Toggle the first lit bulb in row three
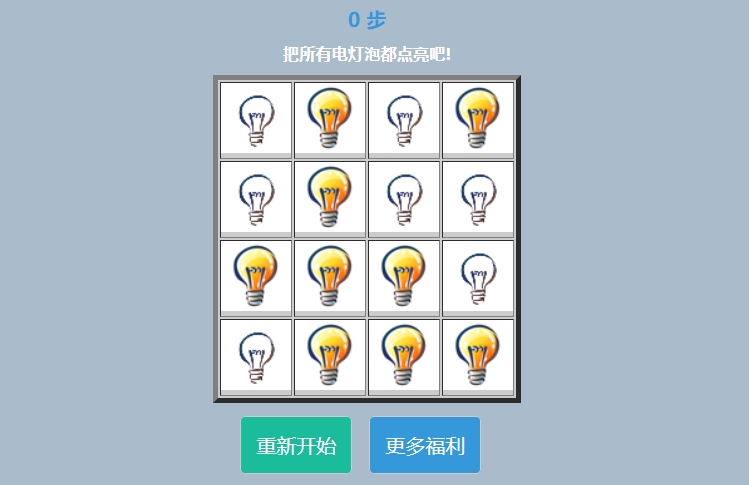 coord(256,276)
